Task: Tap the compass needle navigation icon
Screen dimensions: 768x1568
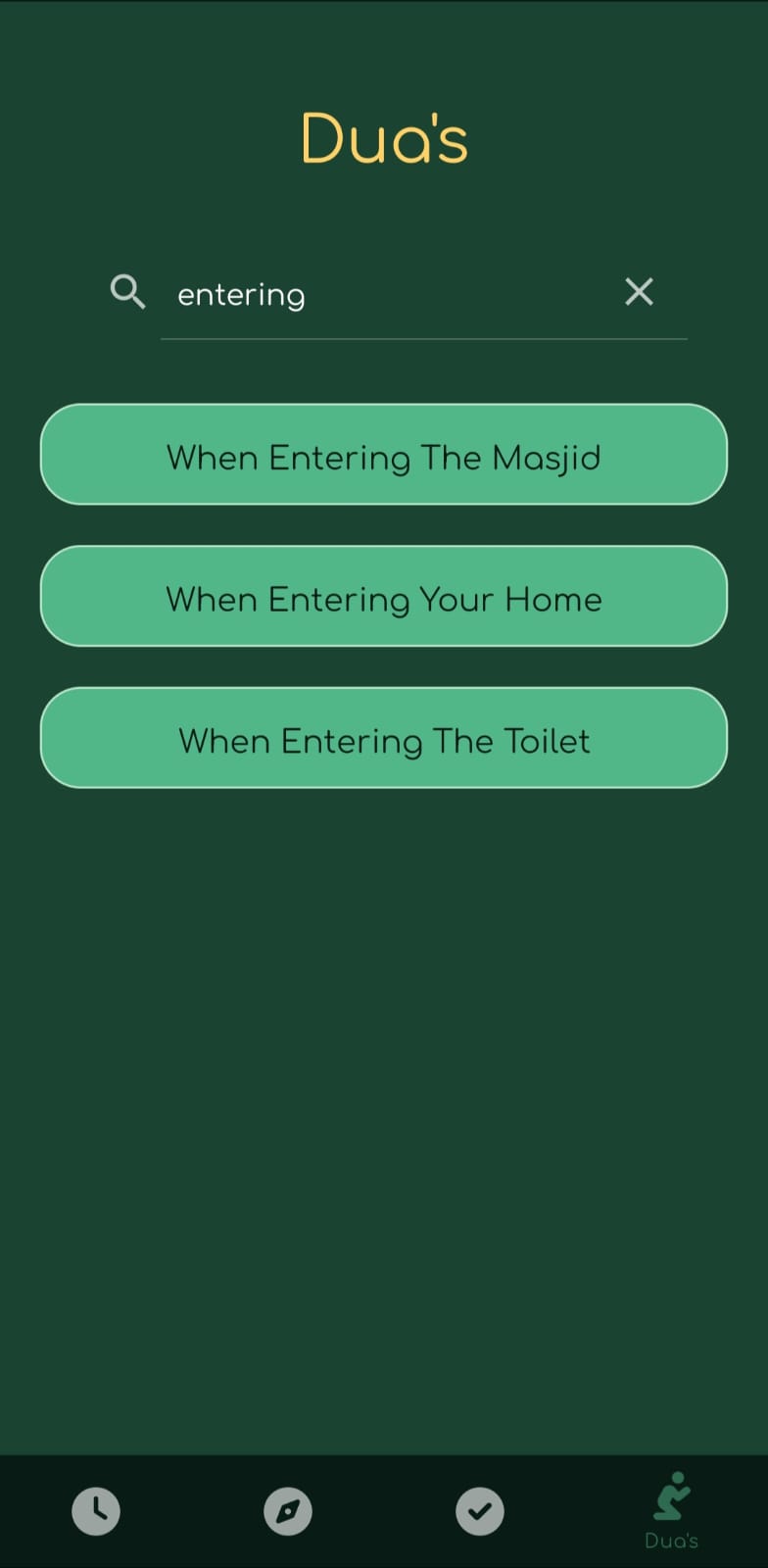Action: 287,1510
